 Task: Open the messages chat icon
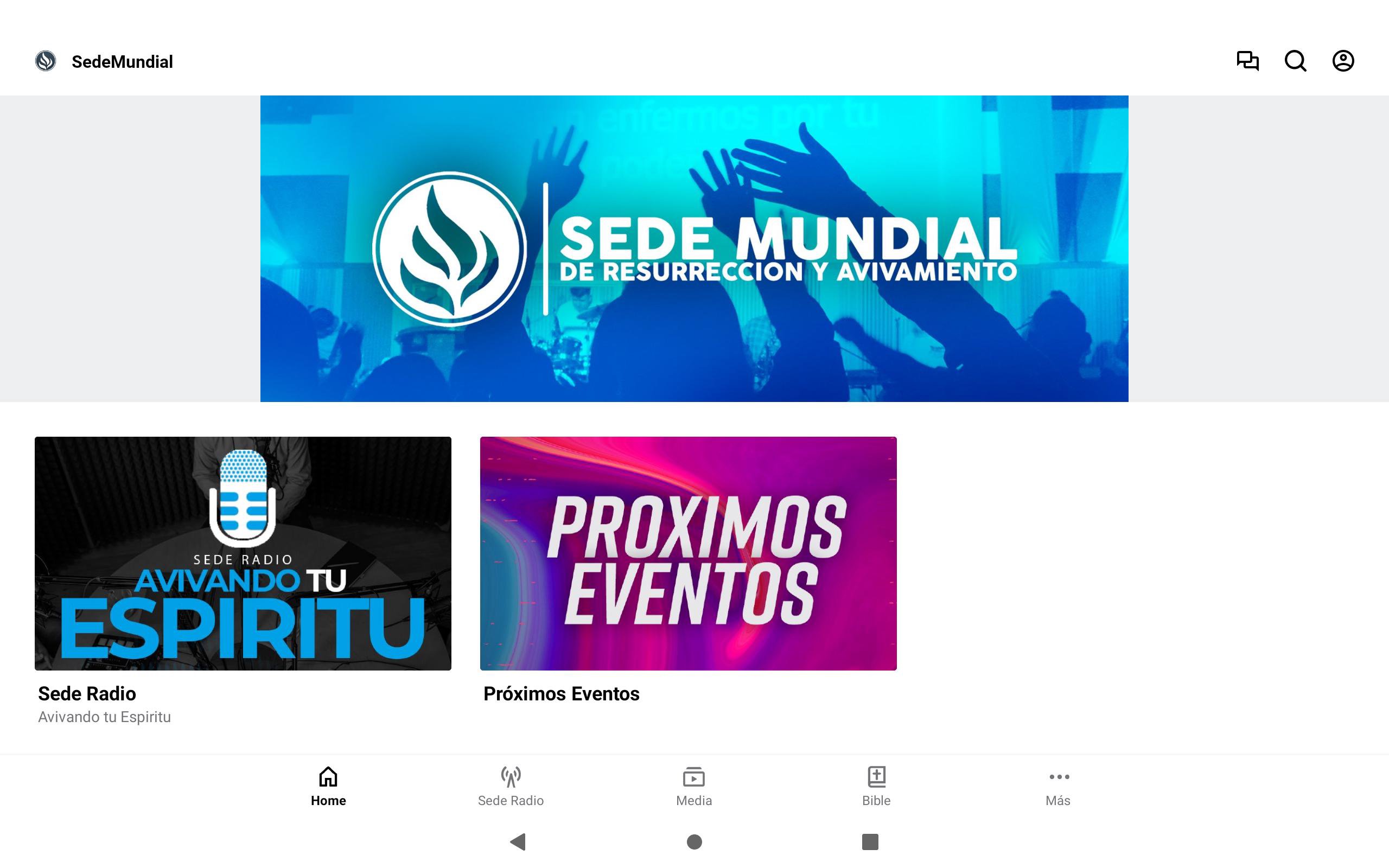tap(1247, 61)
